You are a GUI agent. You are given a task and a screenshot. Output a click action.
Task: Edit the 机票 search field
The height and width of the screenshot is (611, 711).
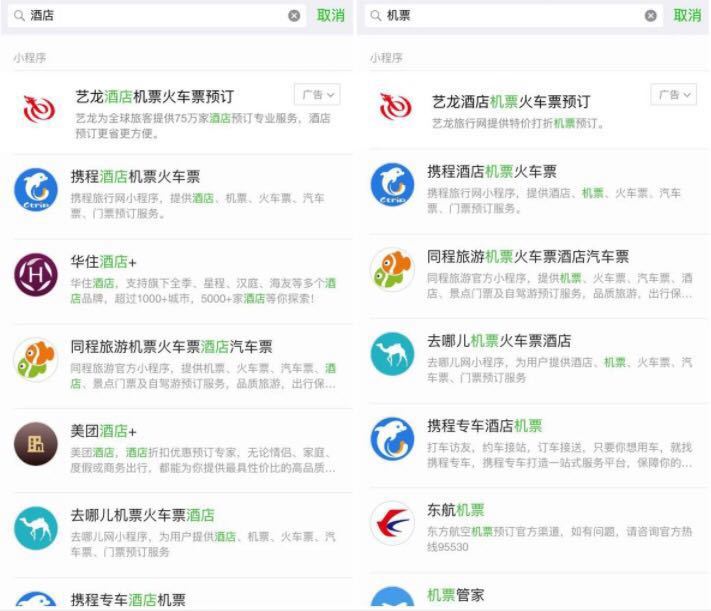[x=510, y=15]
